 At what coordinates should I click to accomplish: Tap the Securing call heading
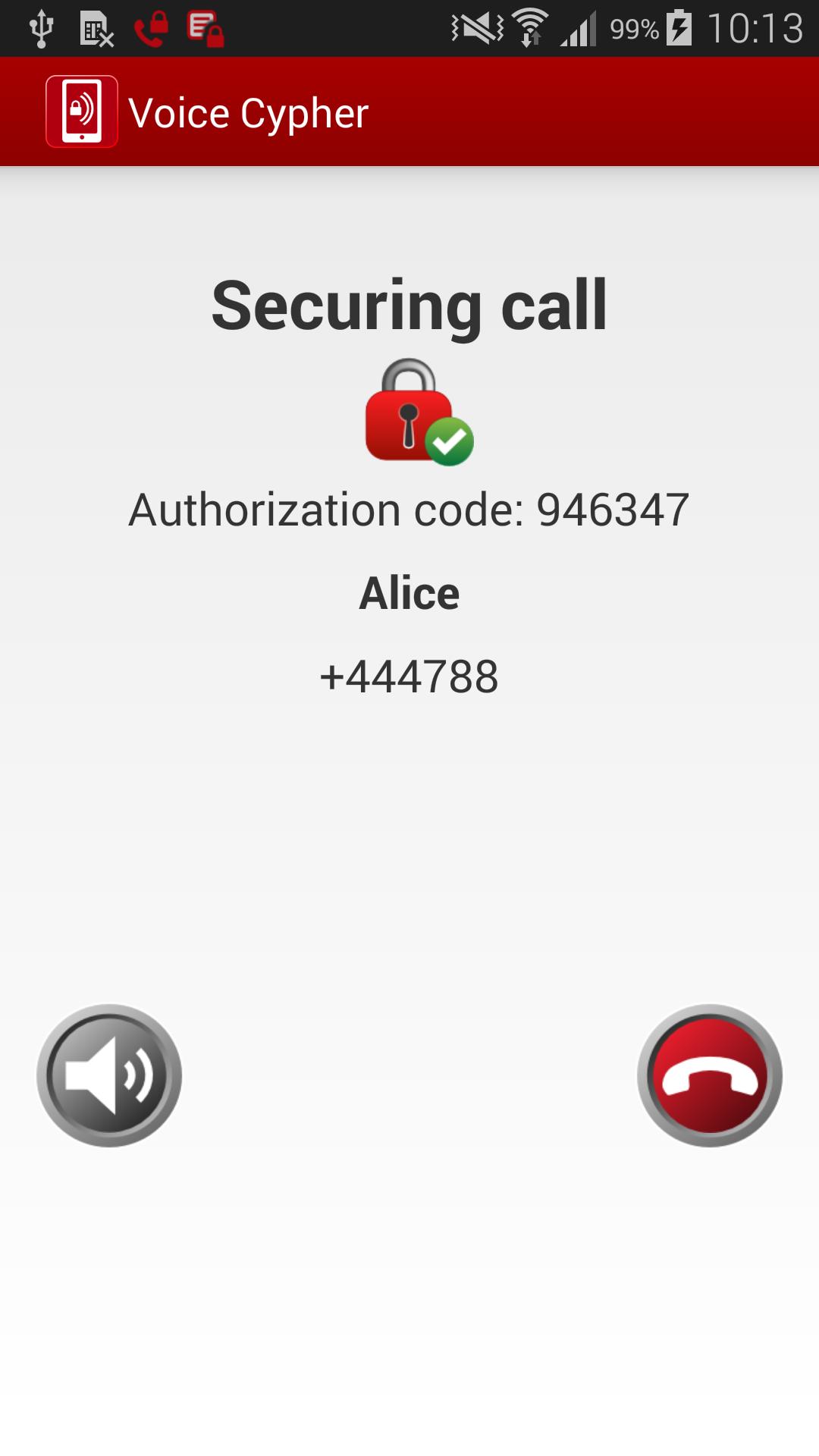click(409, 303)
